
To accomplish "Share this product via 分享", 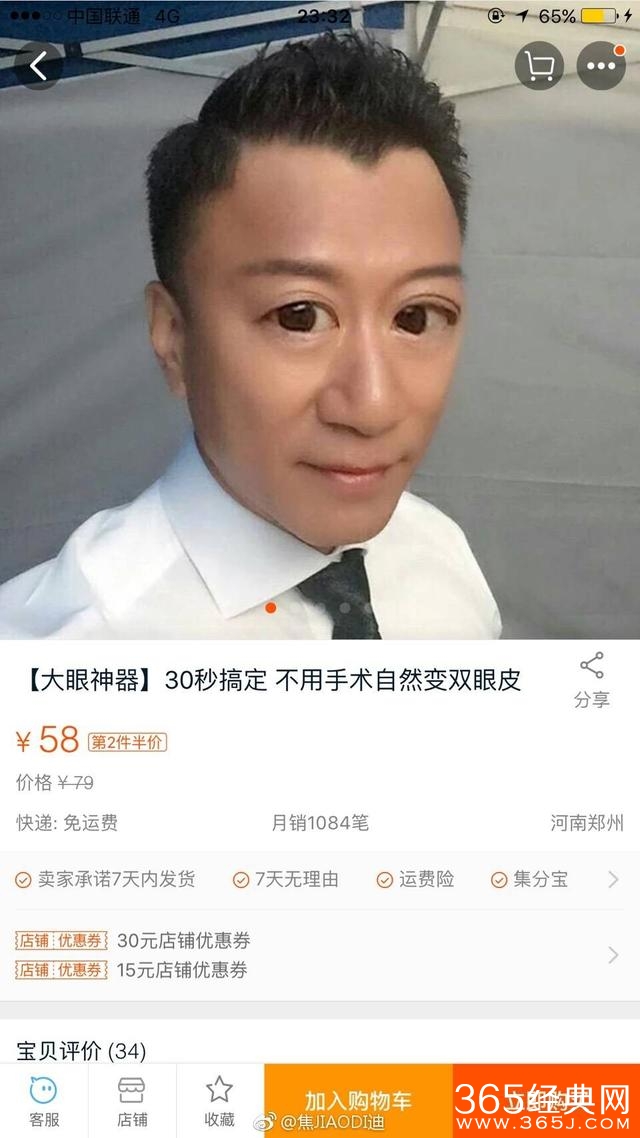I will point(591,680).
